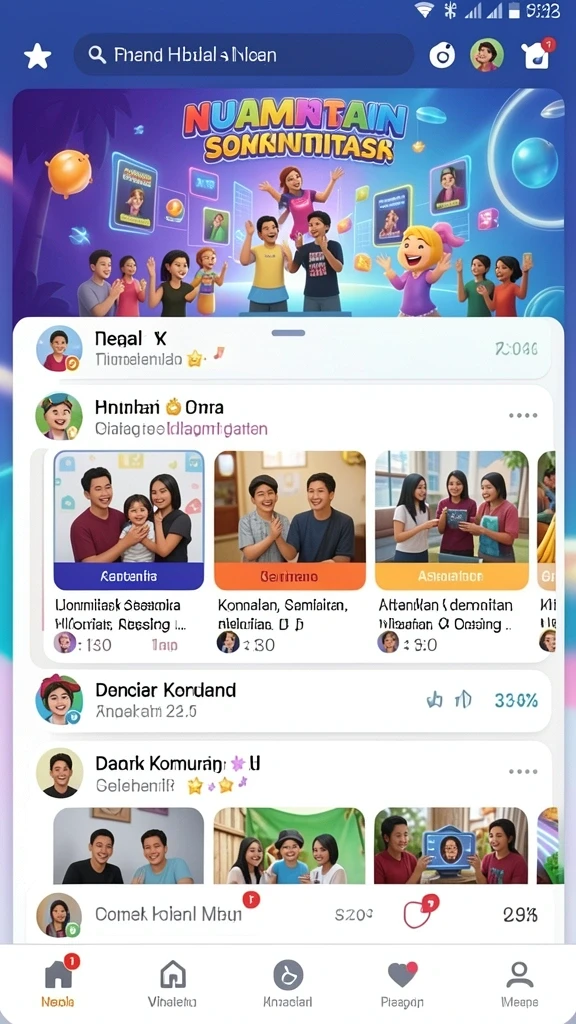Tap the heart icon in the Comek row
This screenshot has height=1024, width=576.
click(419, 913)
